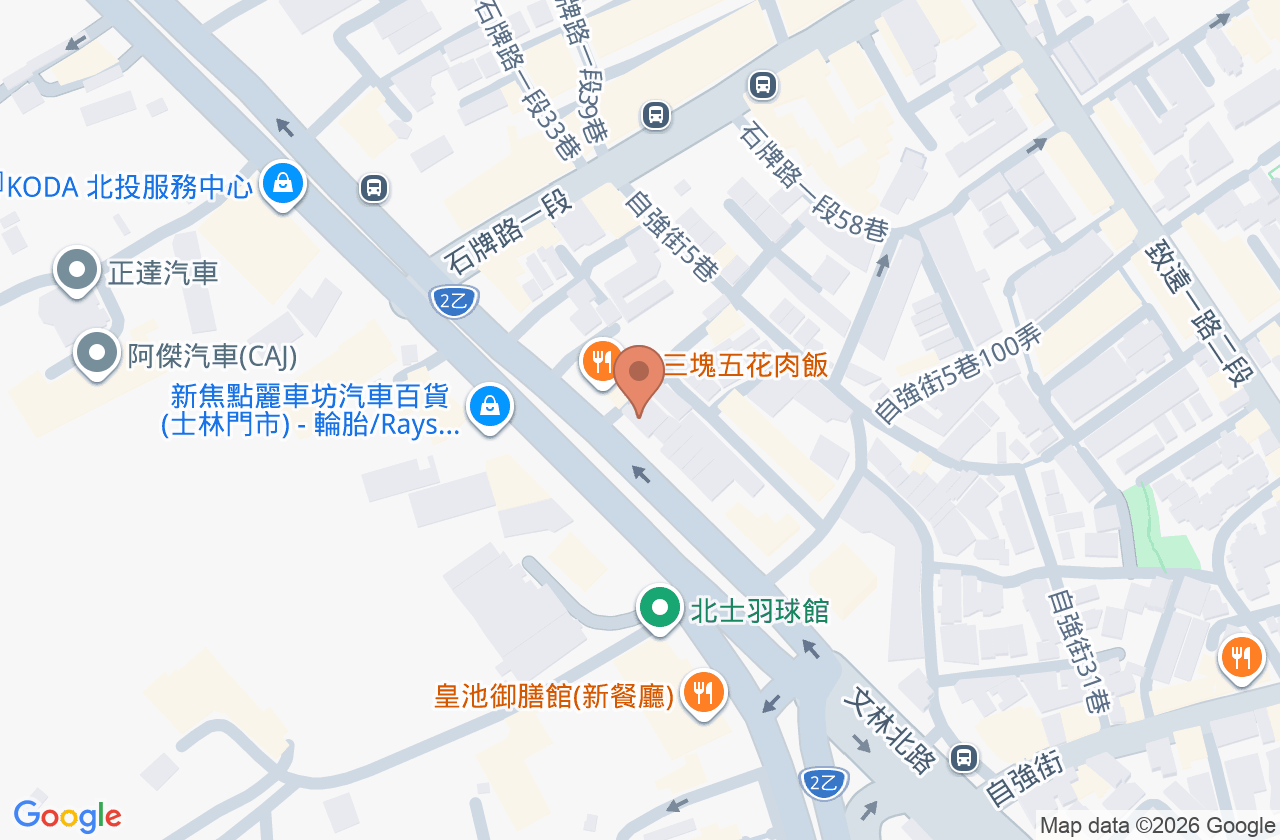Viewport: 1280px width, 840px height.
Task: Tap the bus stop above 石牌路一段58巷
Action: [763, 86]
